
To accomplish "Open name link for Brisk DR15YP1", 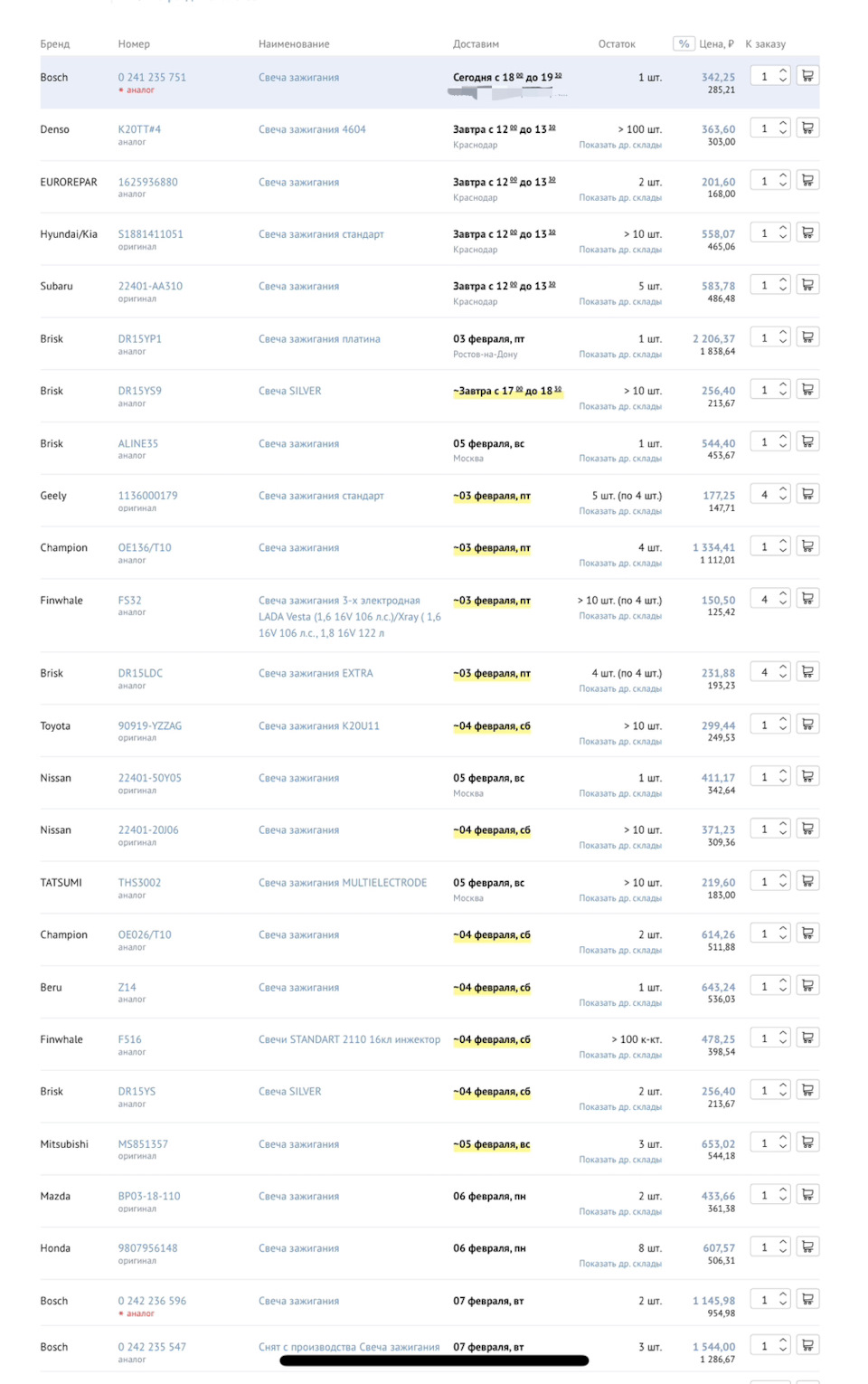I will (319, 339).
